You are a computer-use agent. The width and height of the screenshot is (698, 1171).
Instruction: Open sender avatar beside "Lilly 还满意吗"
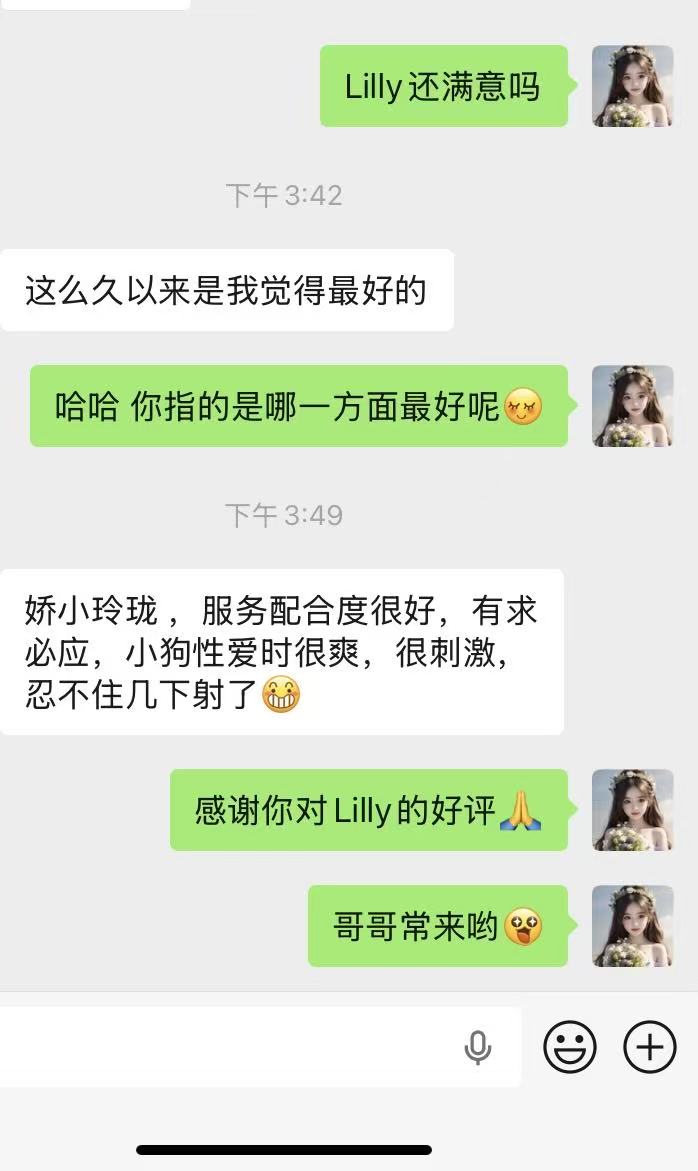(632, 86)
